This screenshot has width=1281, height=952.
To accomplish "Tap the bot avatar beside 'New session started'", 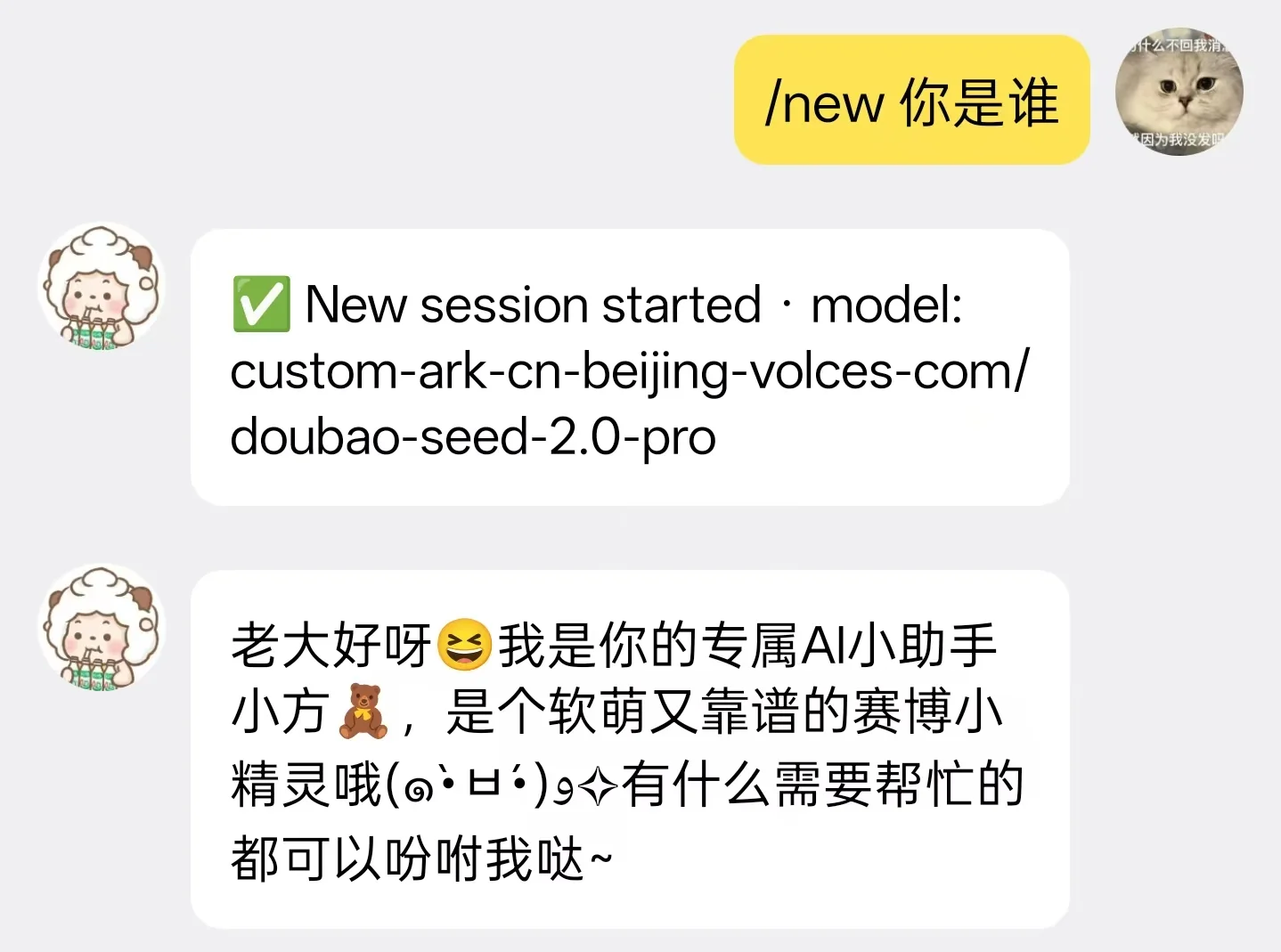I will pos(101,287).
